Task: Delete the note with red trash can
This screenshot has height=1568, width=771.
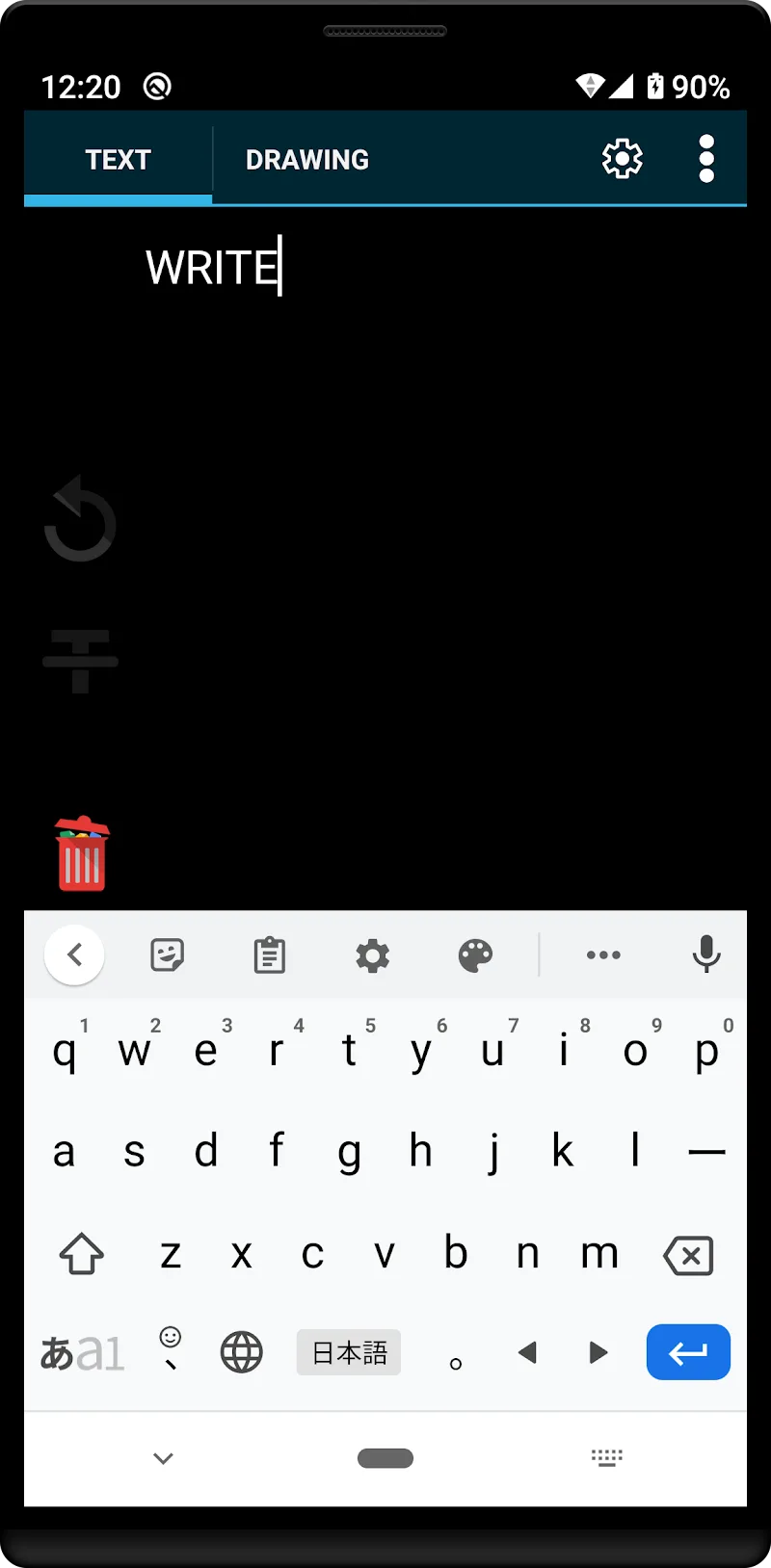Action: click(x=82, y=853)
